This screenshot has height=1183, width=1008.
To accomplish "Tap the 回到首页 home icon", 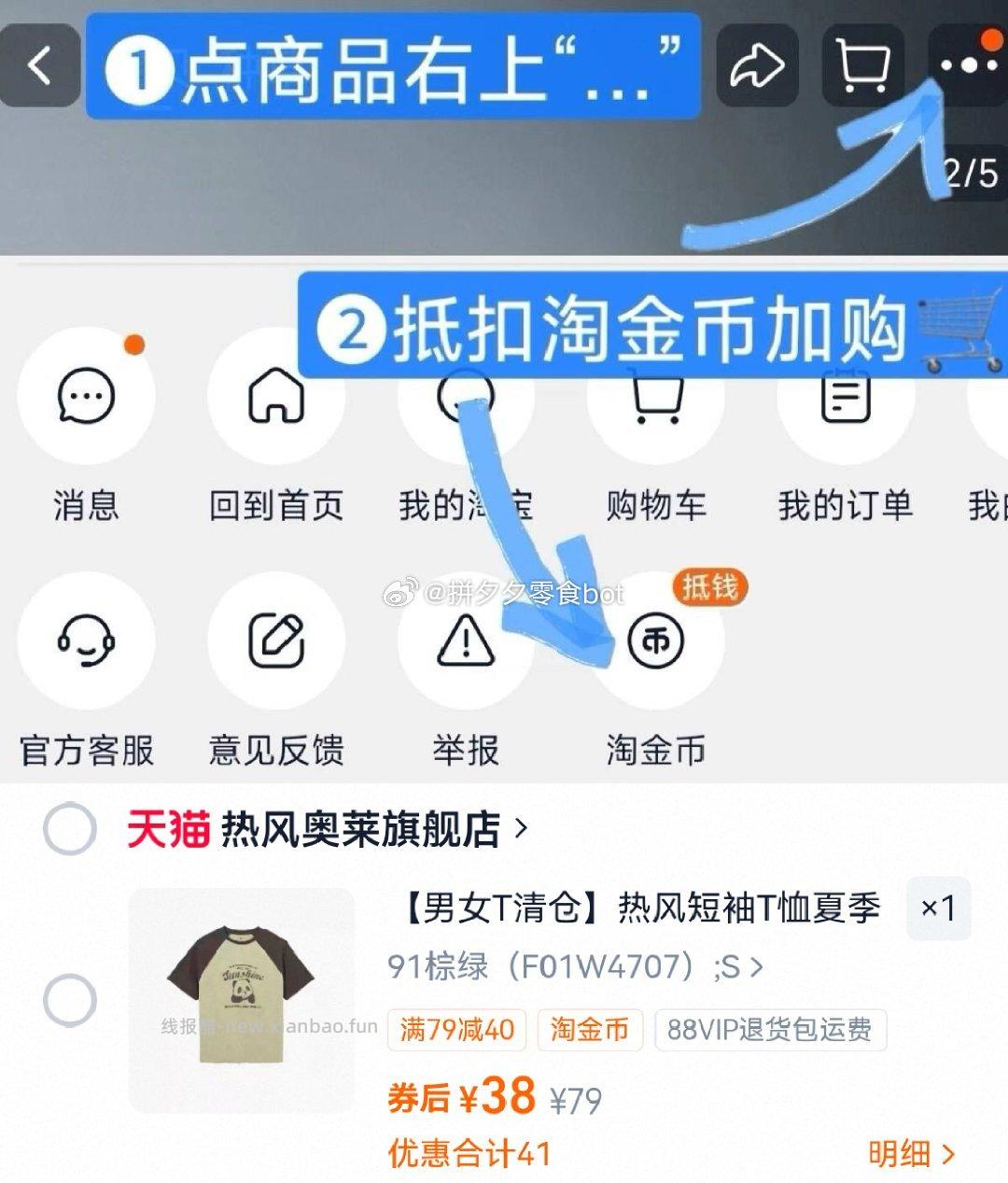I will 275,397.
